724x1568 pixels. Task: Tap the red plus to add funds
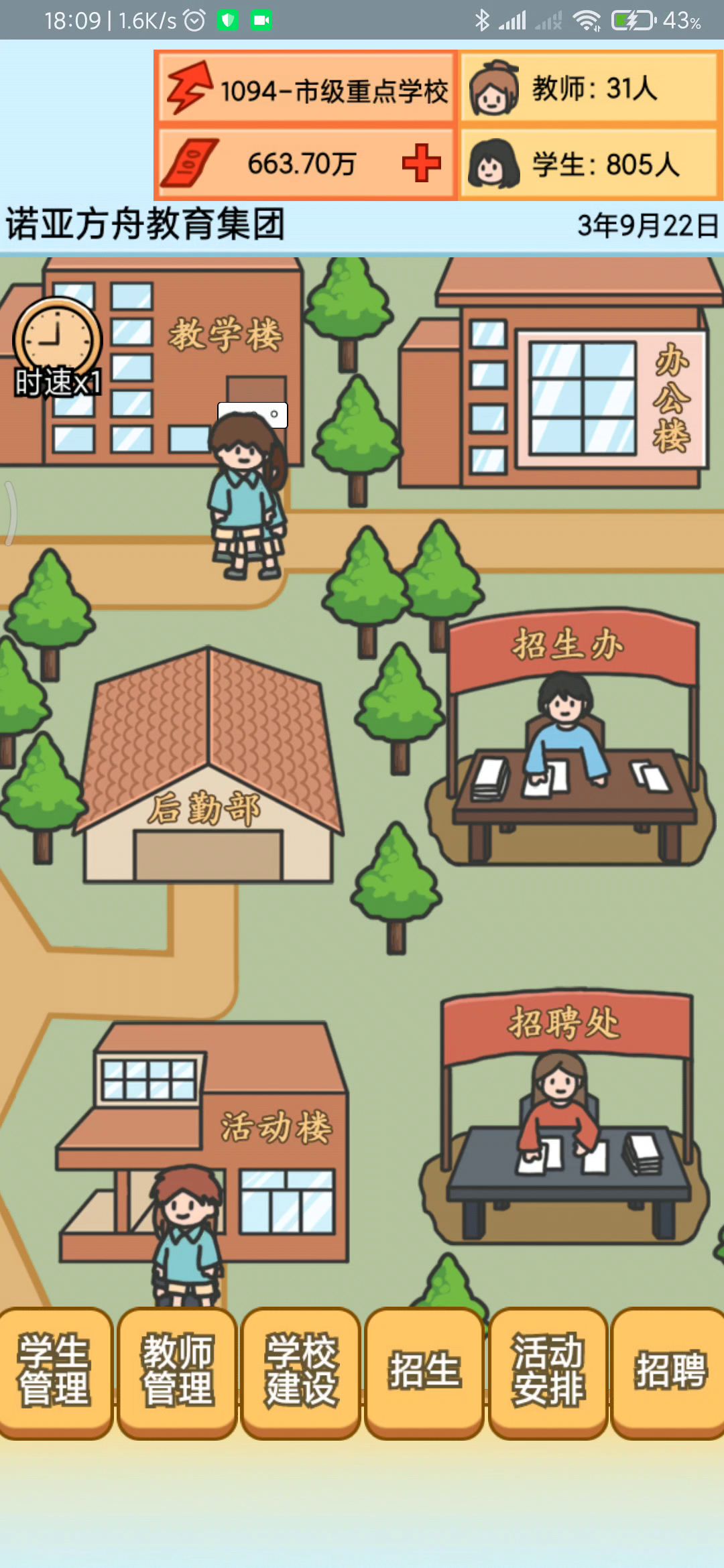[422, 163]
